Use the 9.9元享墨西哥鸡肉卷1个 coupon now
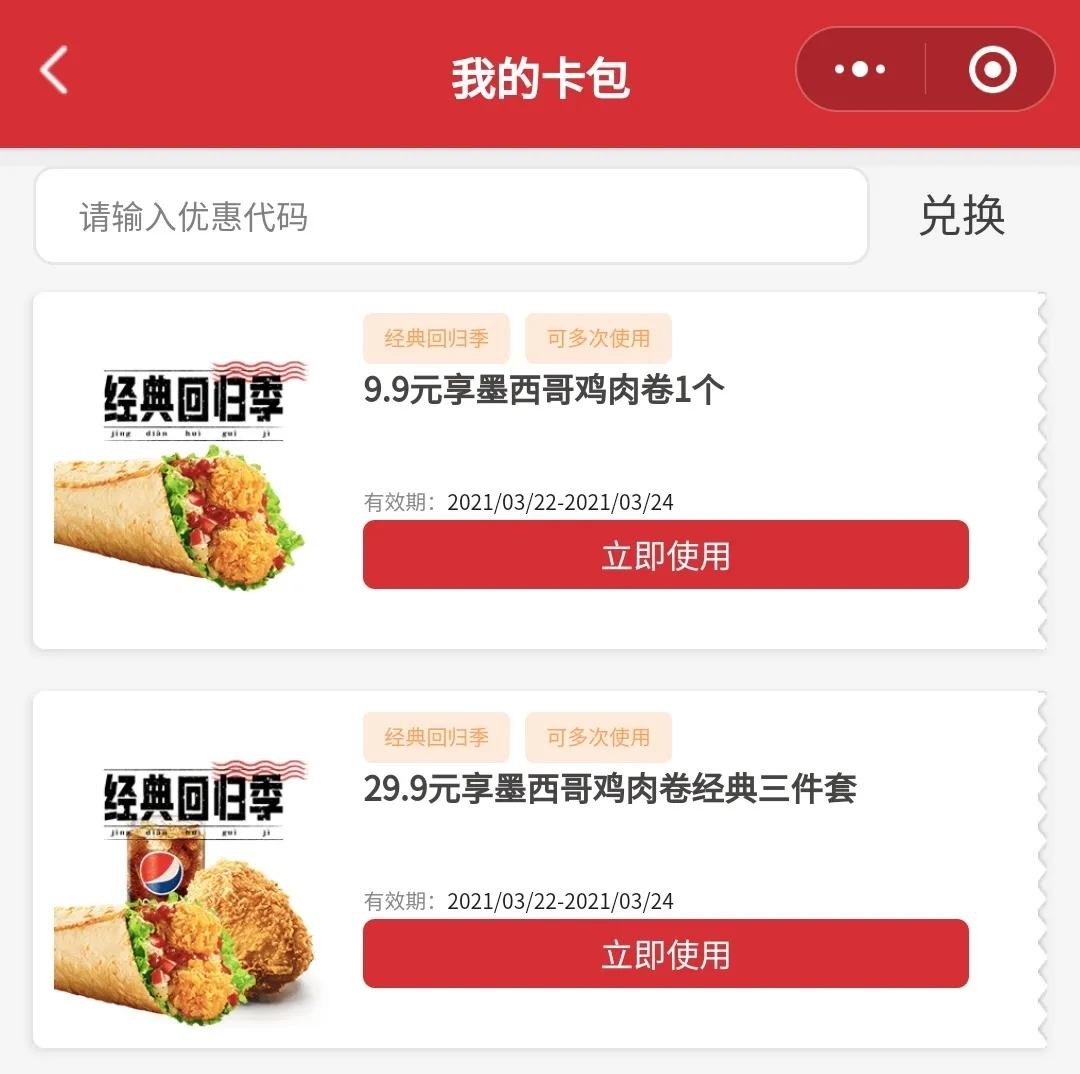Screen dimensions: 1080x1074 tap(665, 555)
